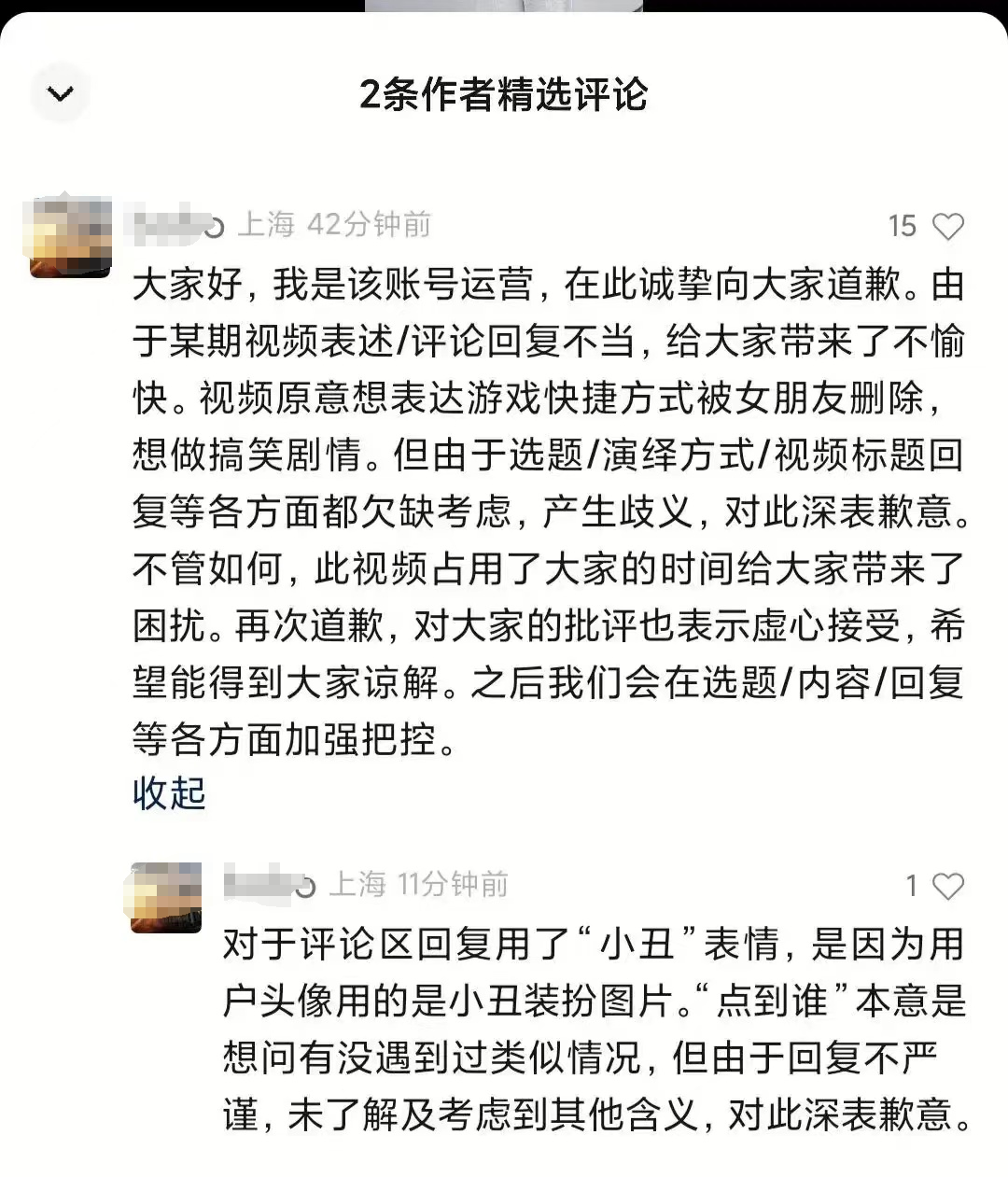Open the avatar of the 42分钟前 commenter
This screenshot has height=1177, width=1008.
[x=70, y=237]
